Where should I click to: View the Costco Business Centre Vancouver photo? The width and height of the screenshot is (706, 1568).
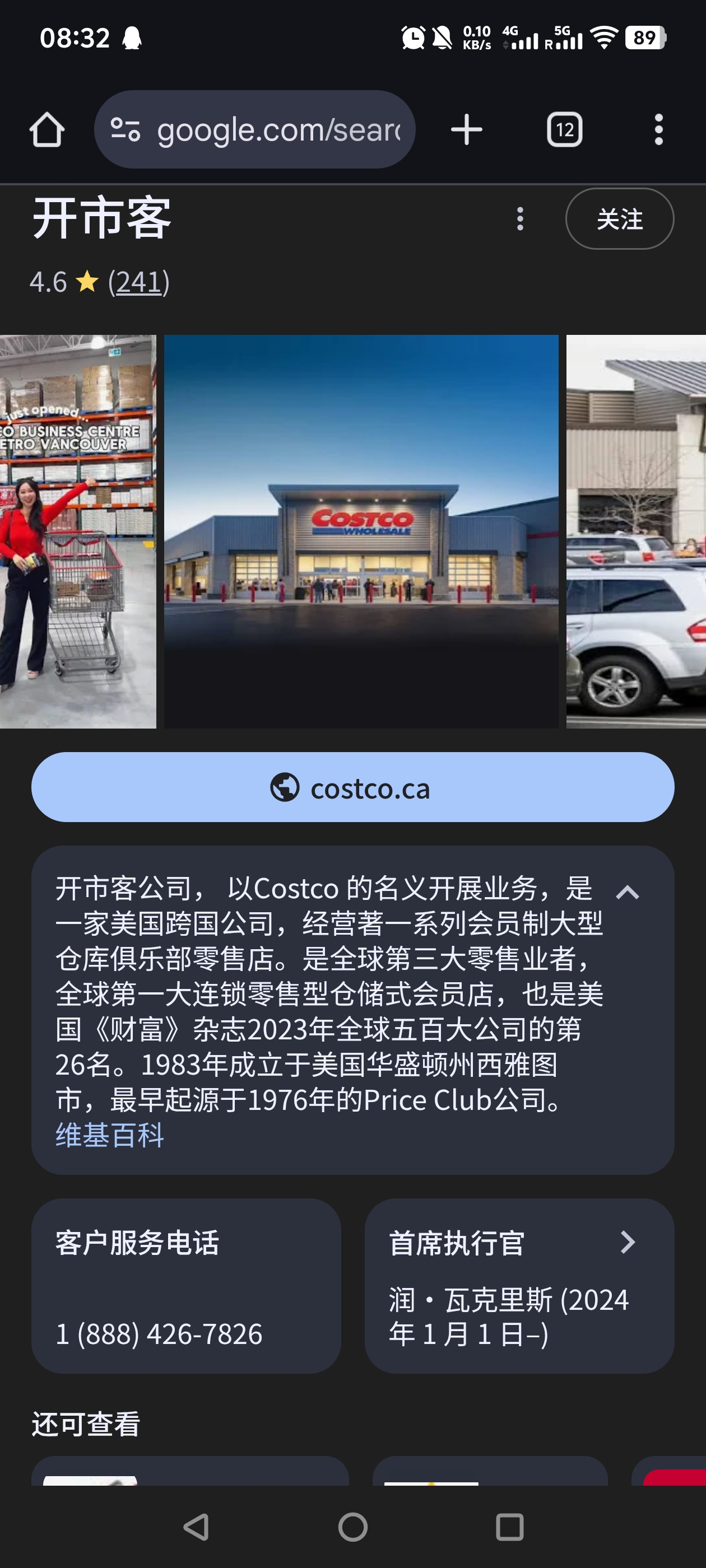[77, 531]
